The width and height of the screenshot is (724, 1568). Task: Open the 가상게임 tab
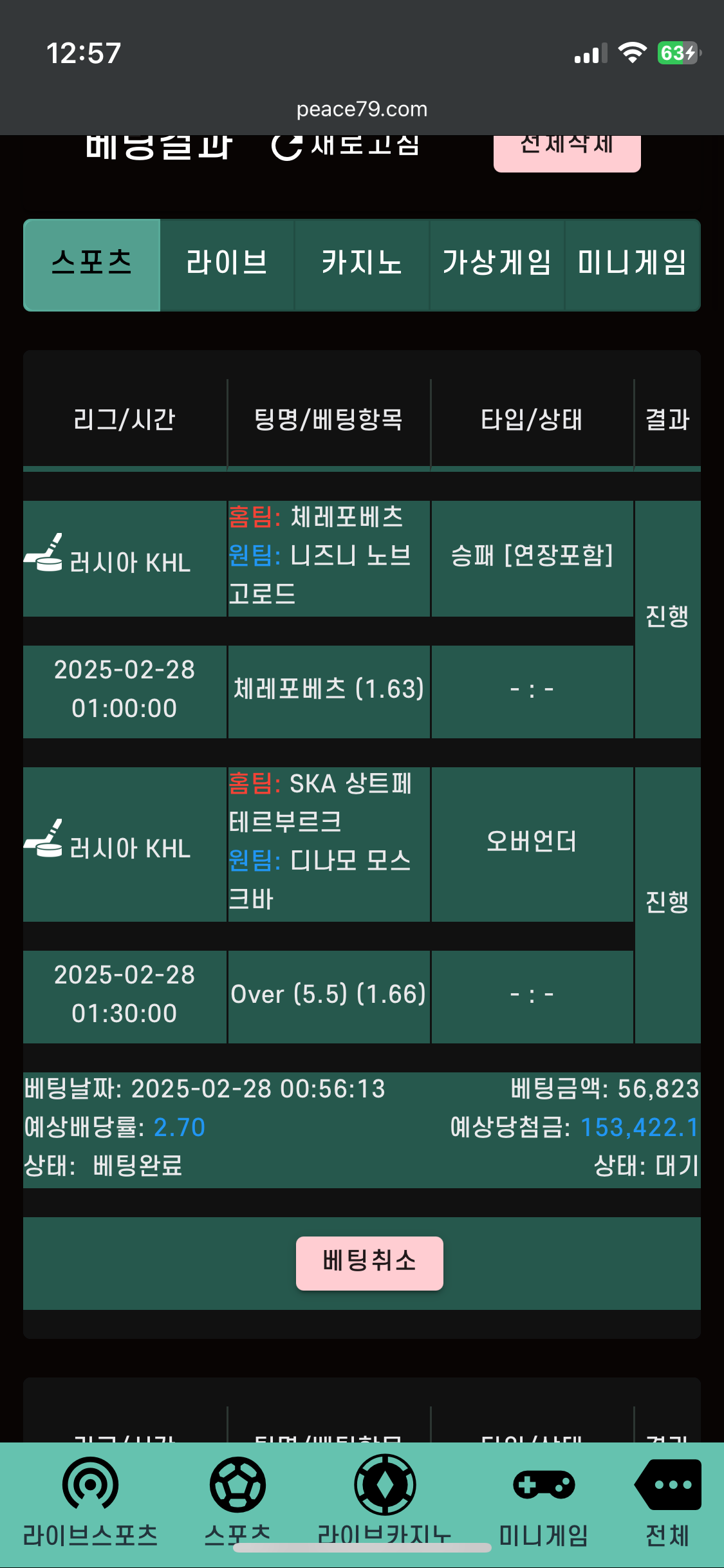[x=497, y=265]
